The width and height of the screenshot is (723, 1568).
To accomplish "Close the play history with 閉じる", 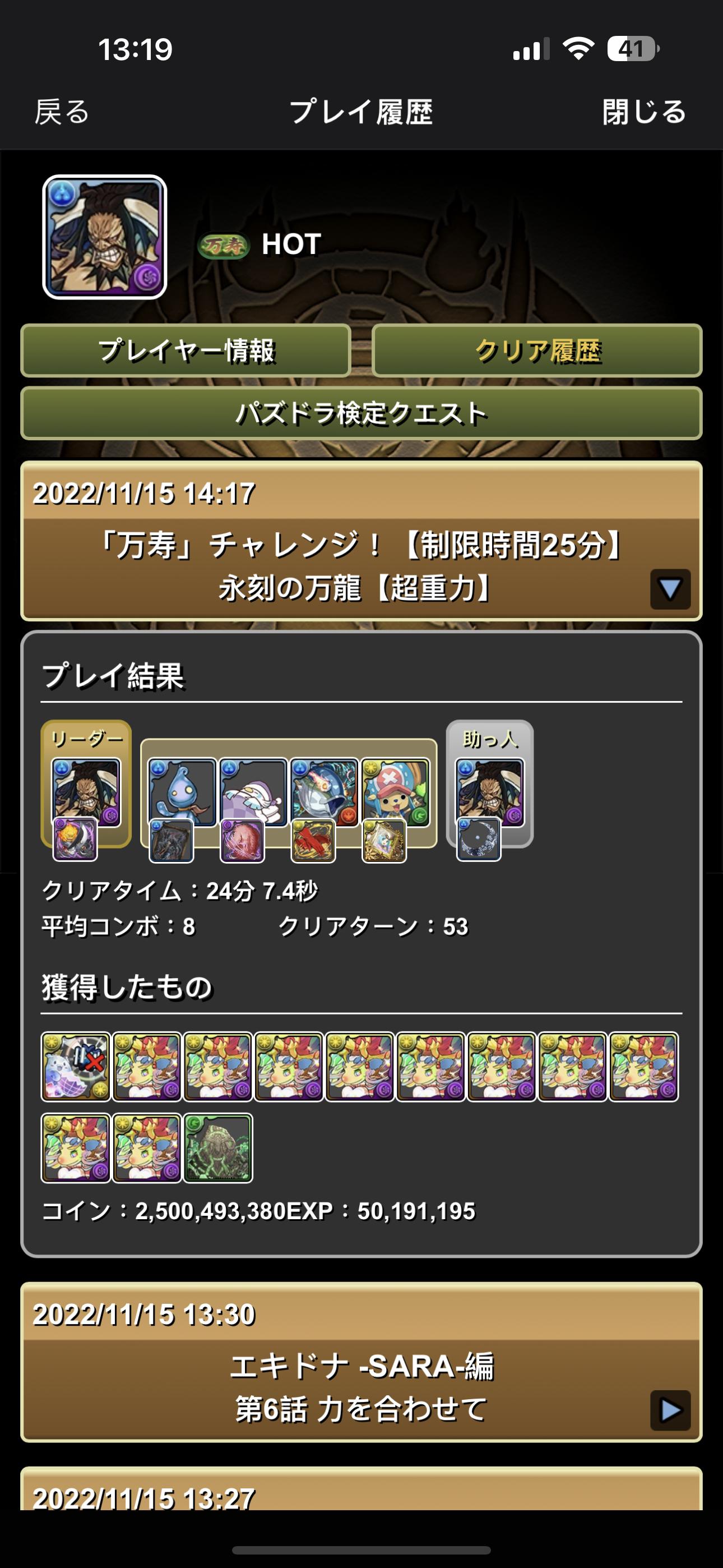I will click(x=643, y=113).
